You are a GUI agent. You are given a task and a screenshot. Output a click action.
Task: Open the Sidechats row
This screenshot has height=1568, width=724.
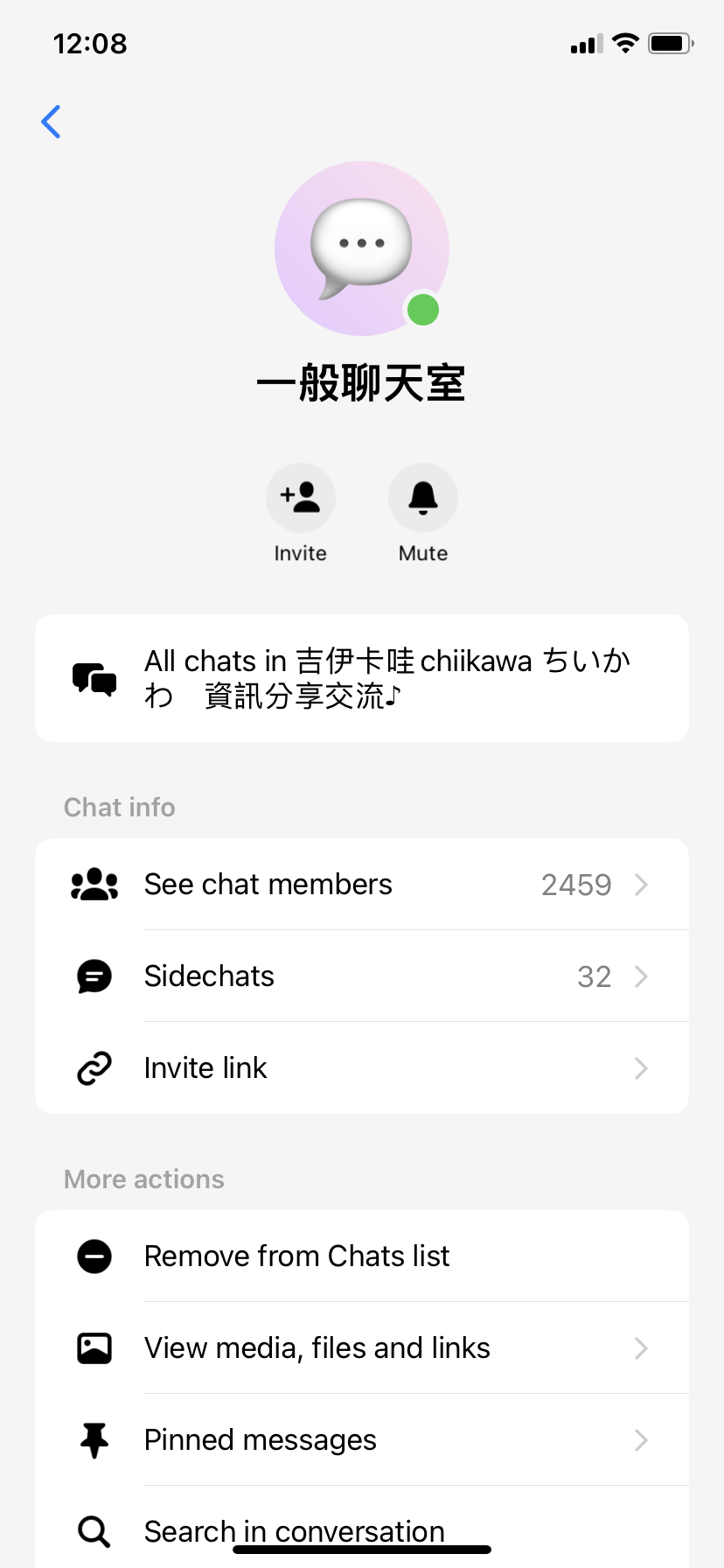tap(362, 976)
